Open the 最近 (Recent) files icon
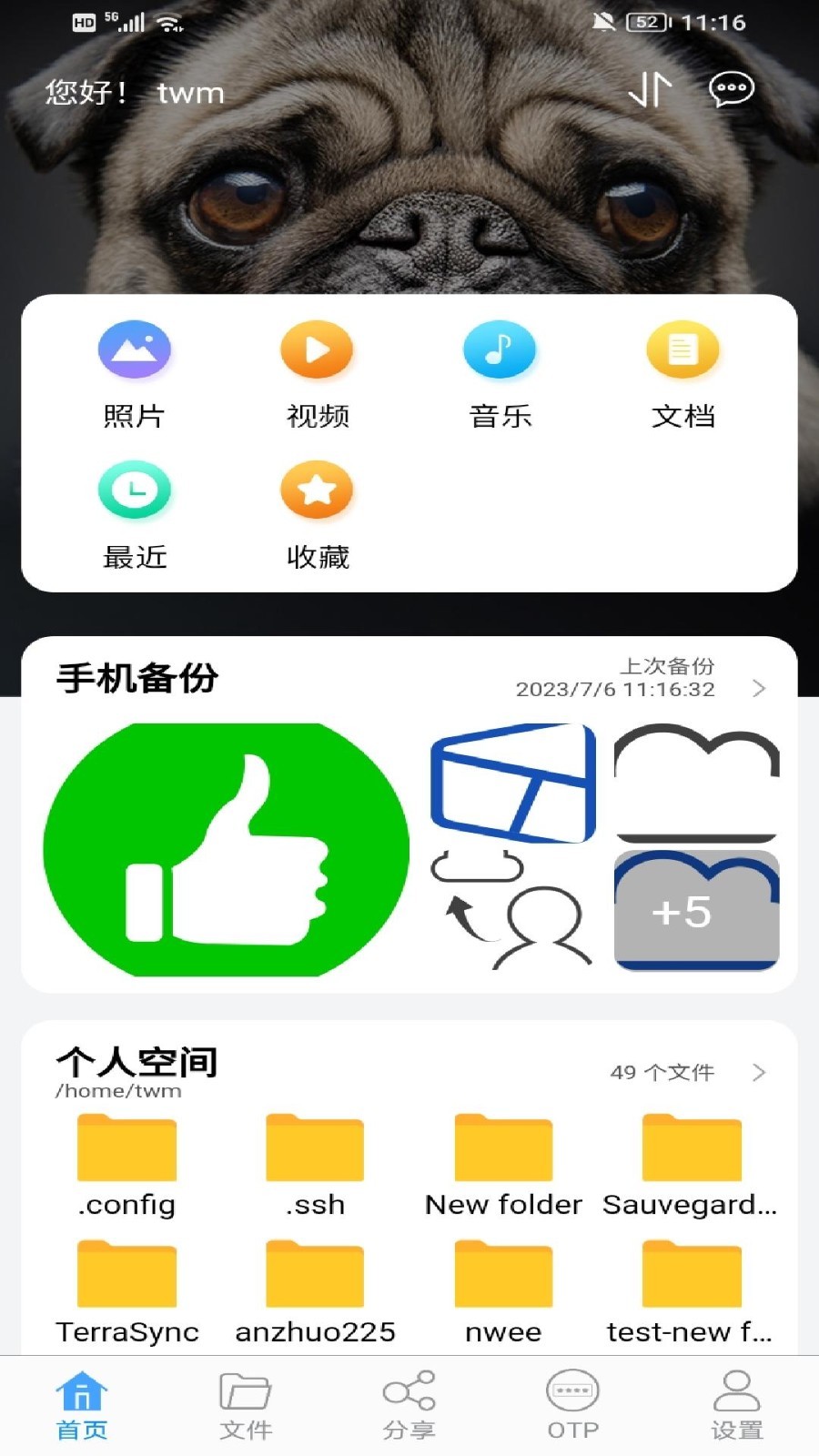 coord(135,490)
